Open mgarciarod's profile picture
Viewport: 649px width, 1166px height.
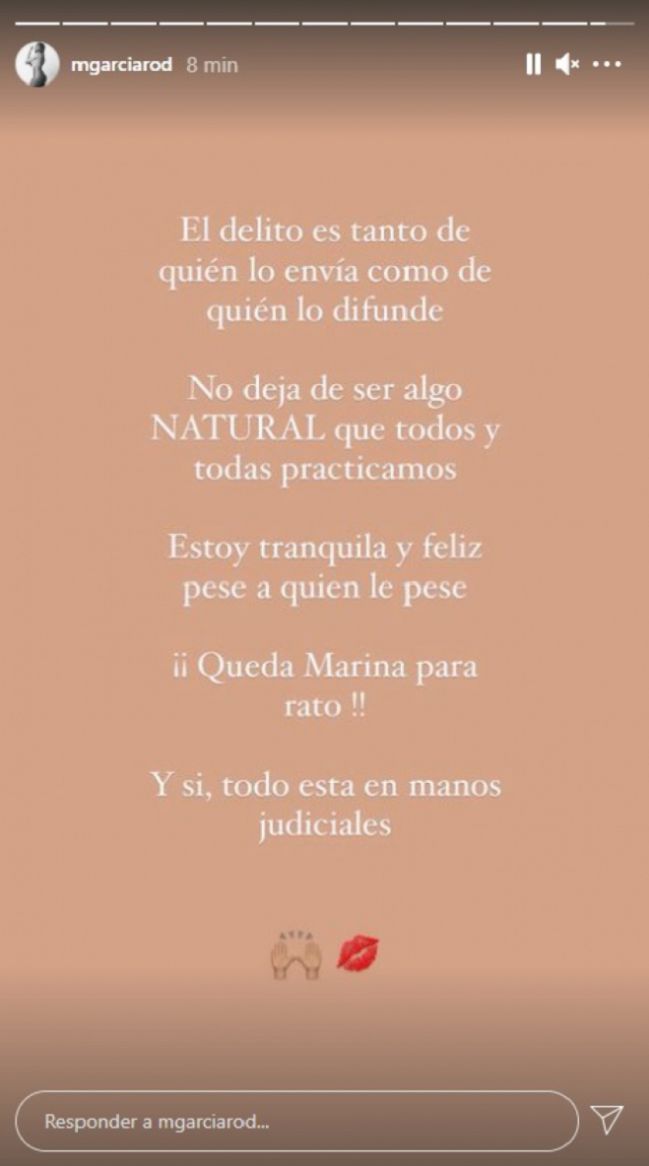coord(36,65)
